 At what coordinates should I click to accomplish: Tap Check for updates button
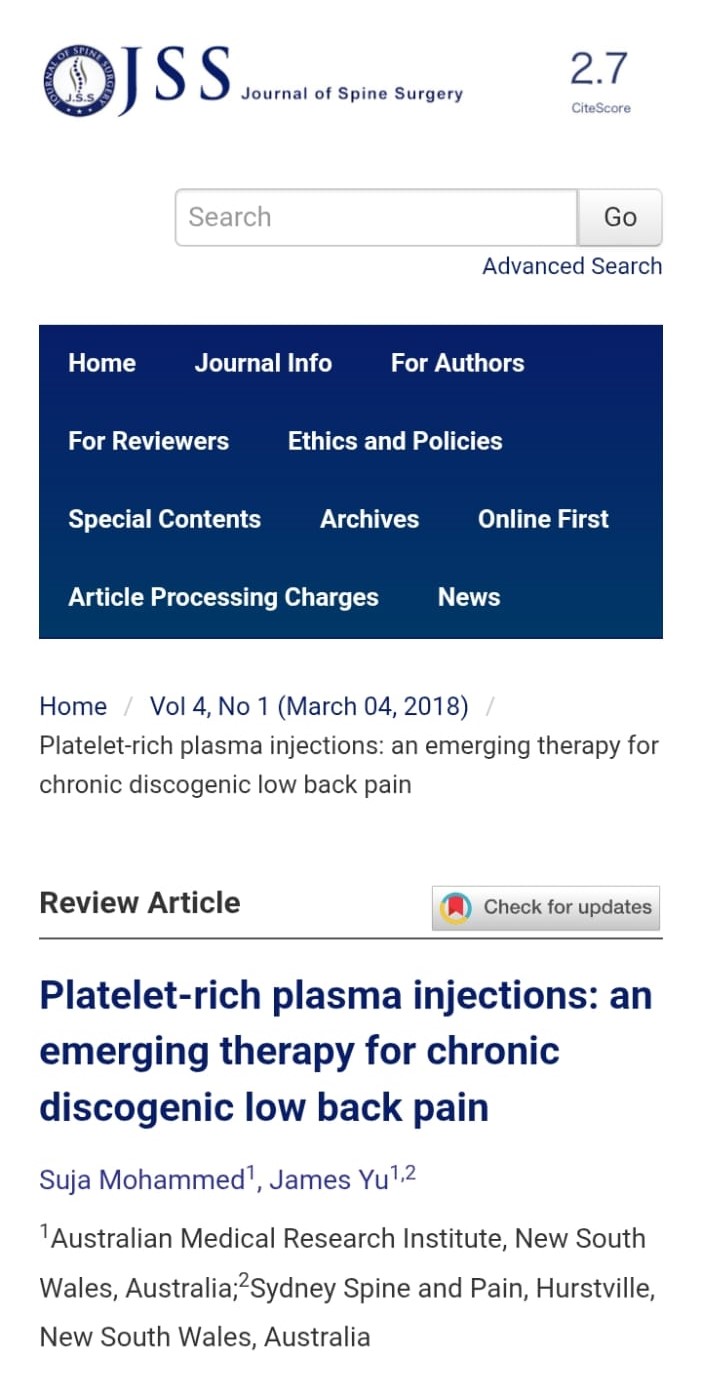pos(546,908)
